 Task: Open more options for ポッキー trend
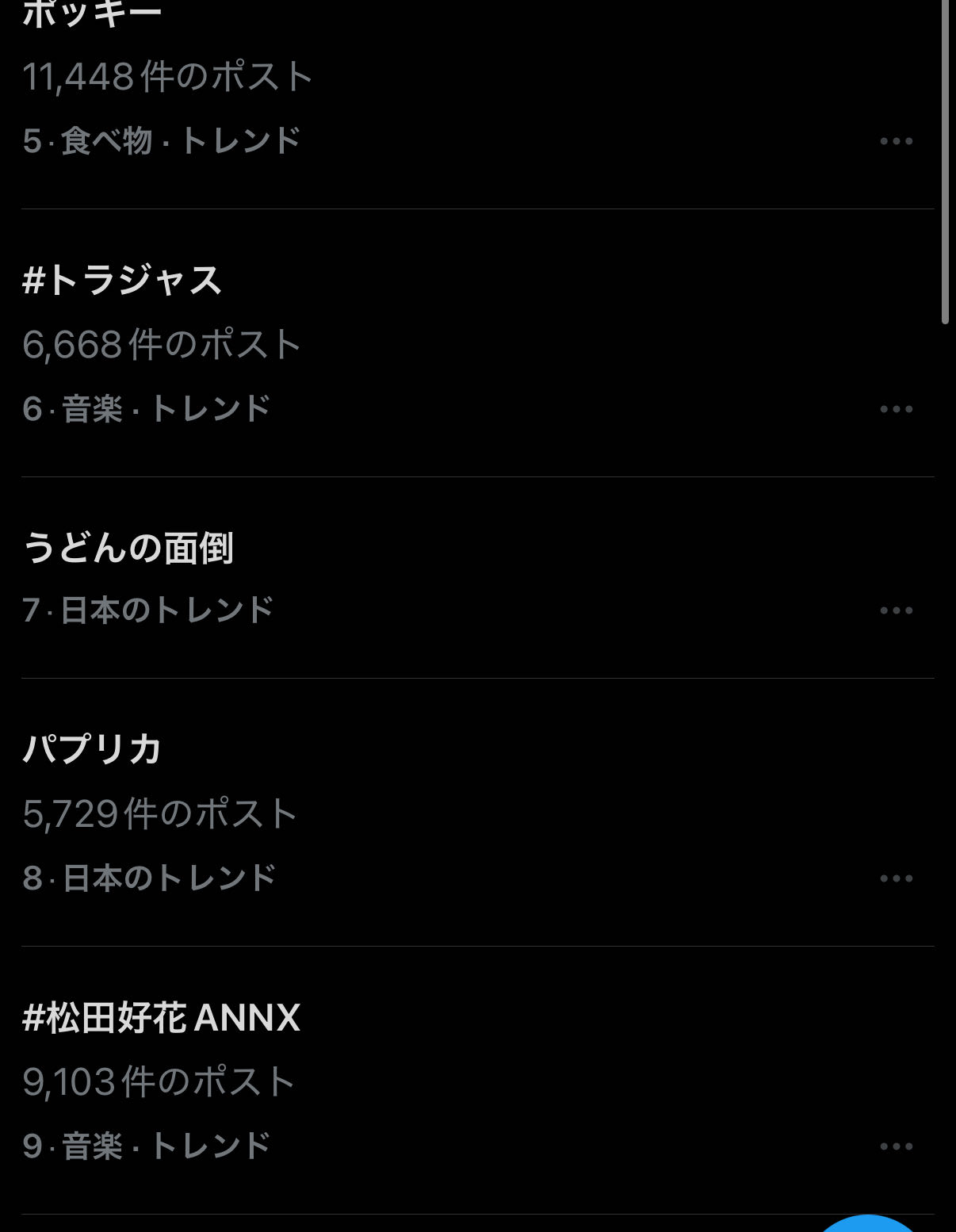[896, 141]
